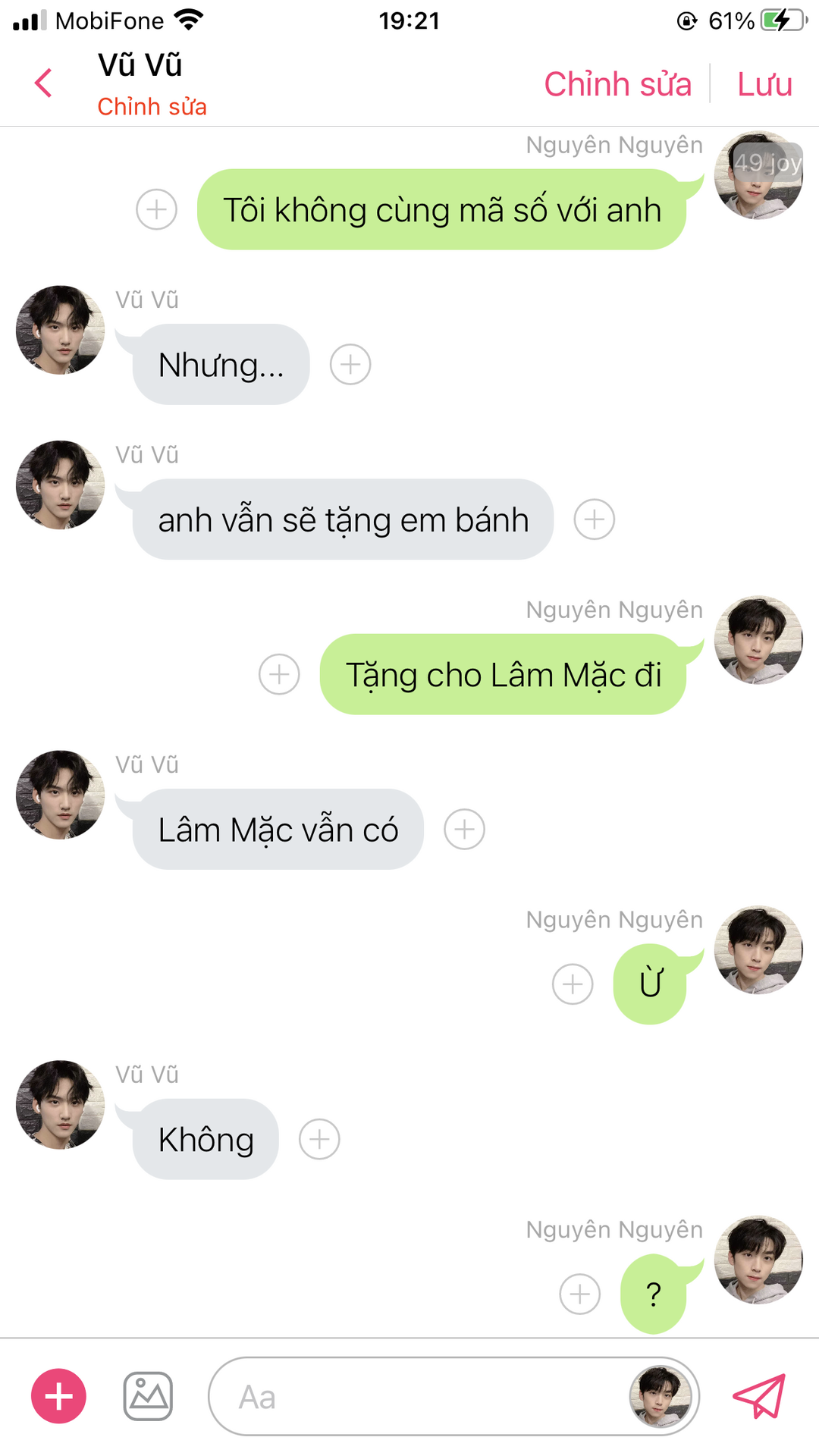
Task: Open Chỉnh sửa in the top bar
Action: [x=617, y=83]
